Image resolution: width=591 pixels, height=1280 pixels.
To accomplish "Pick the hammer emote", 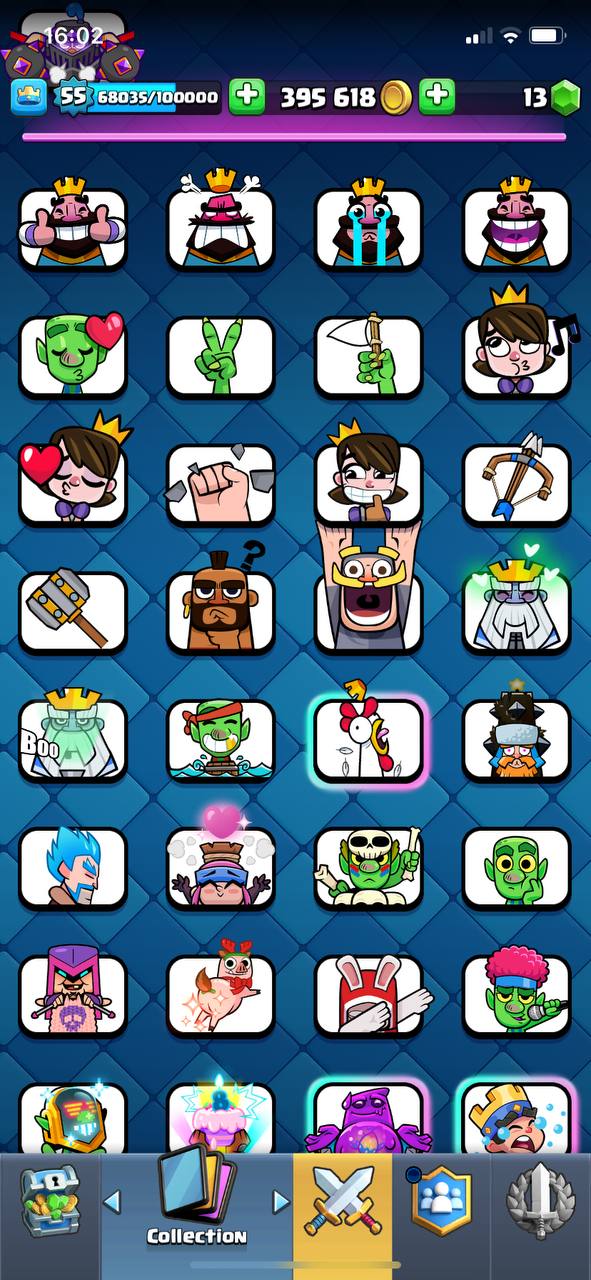I will point(73,611).
